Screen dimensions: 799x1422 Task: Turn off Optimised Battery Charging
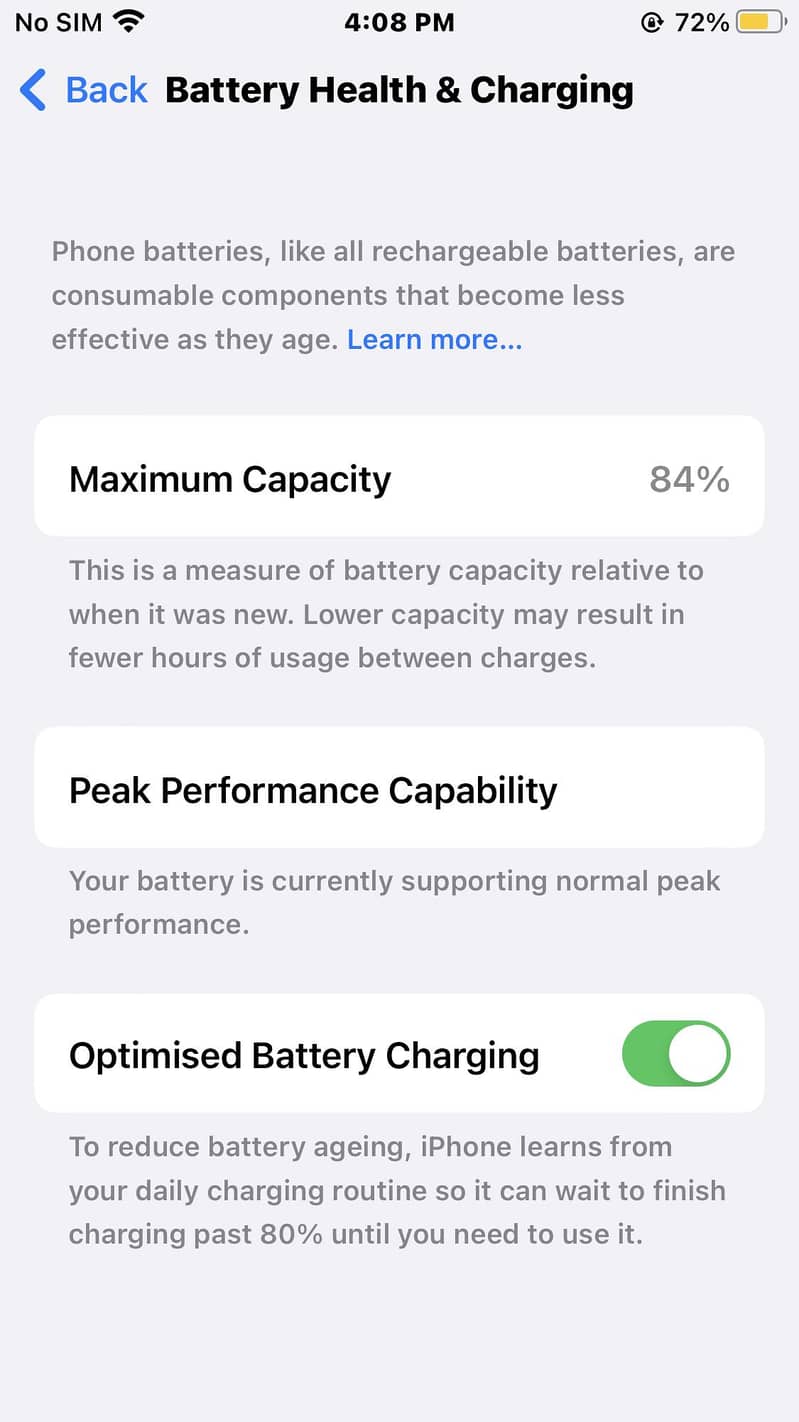tap(676, 1054)
